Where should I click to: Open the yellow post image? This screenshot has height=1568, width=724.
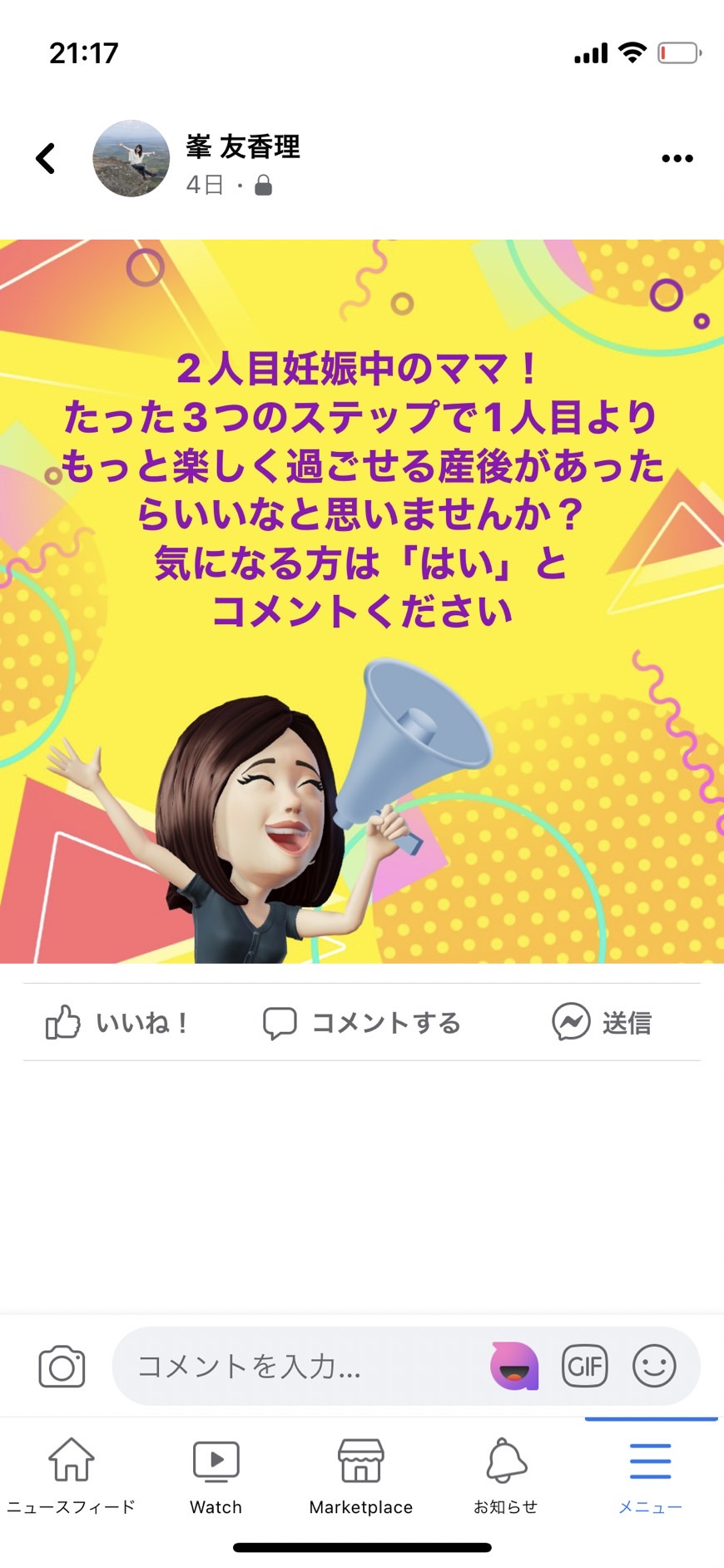click(x=362, y=602)
